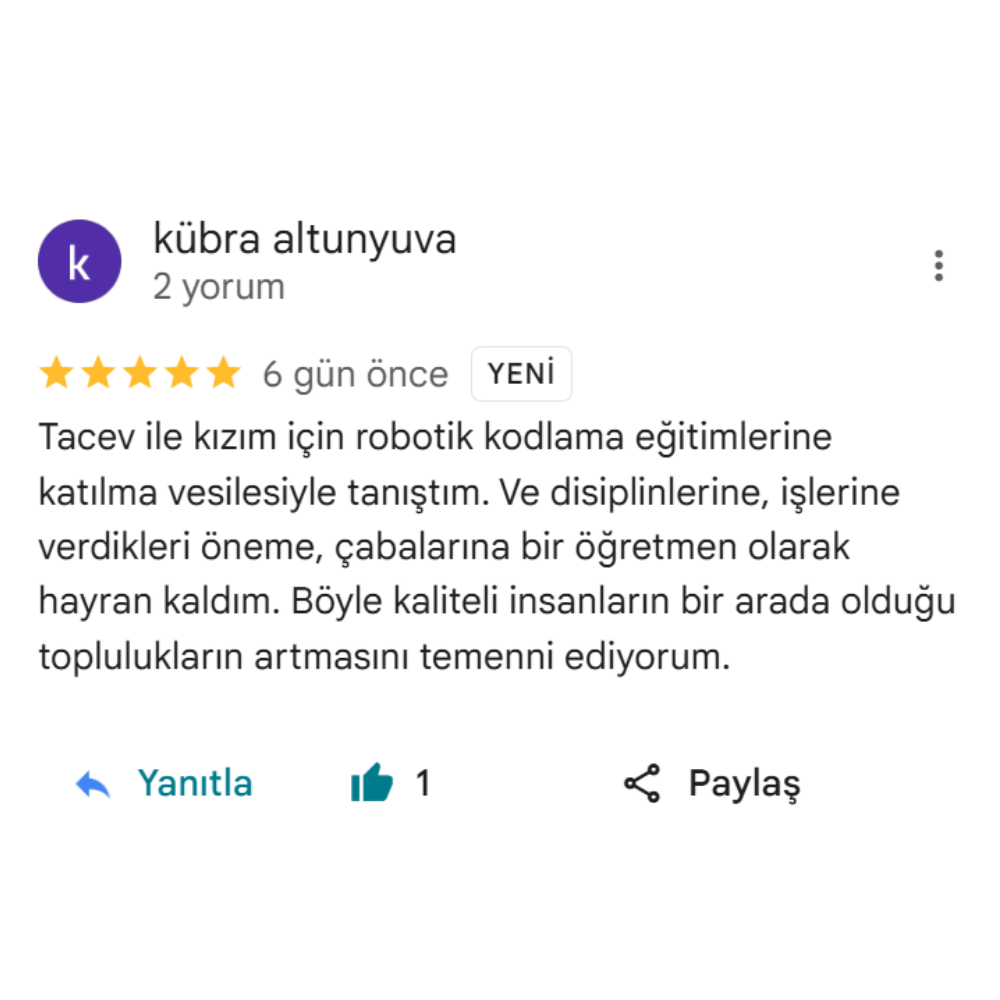Open the review's three-dot overflow menu

pos(938,266)
